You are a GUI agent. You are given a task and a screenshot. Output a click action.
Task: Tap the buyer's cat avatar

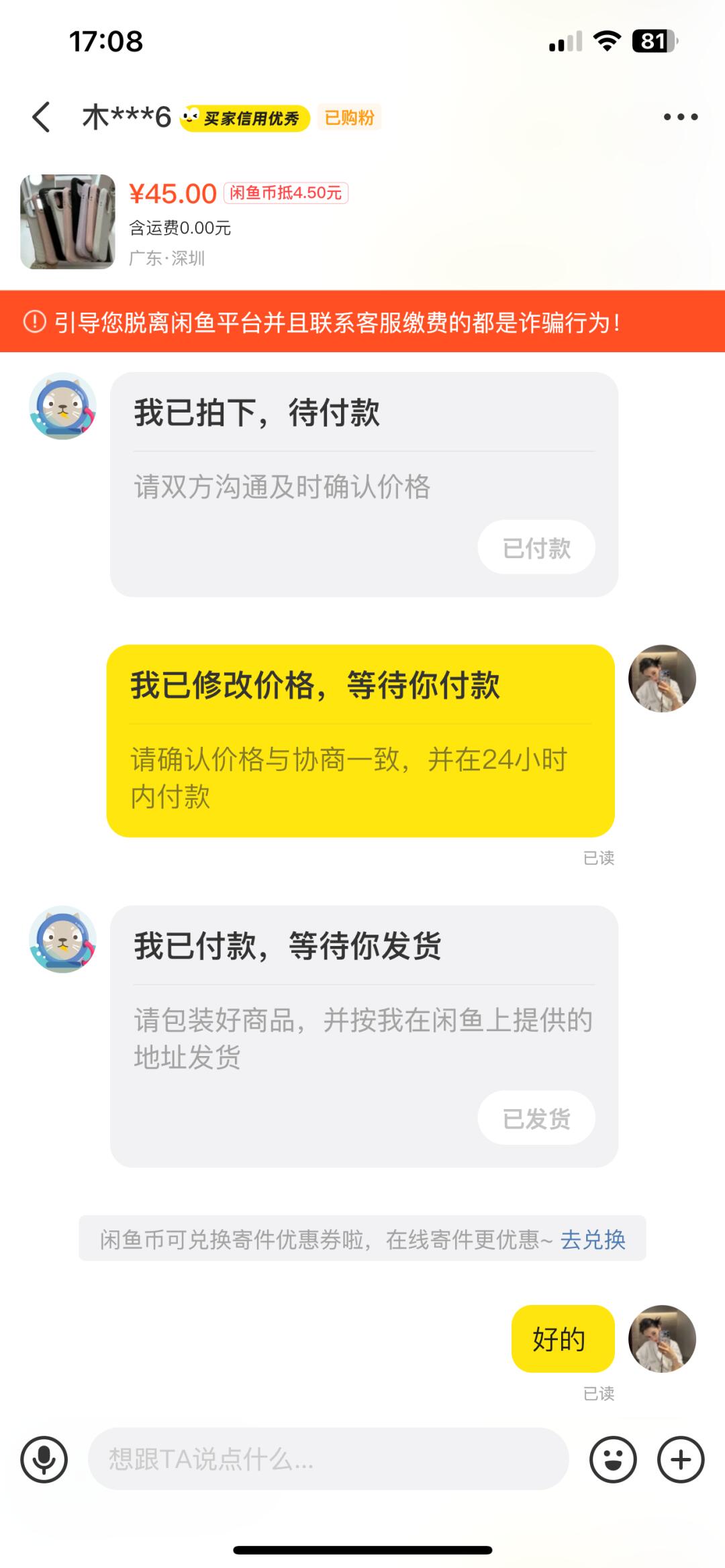click(63, 406)
